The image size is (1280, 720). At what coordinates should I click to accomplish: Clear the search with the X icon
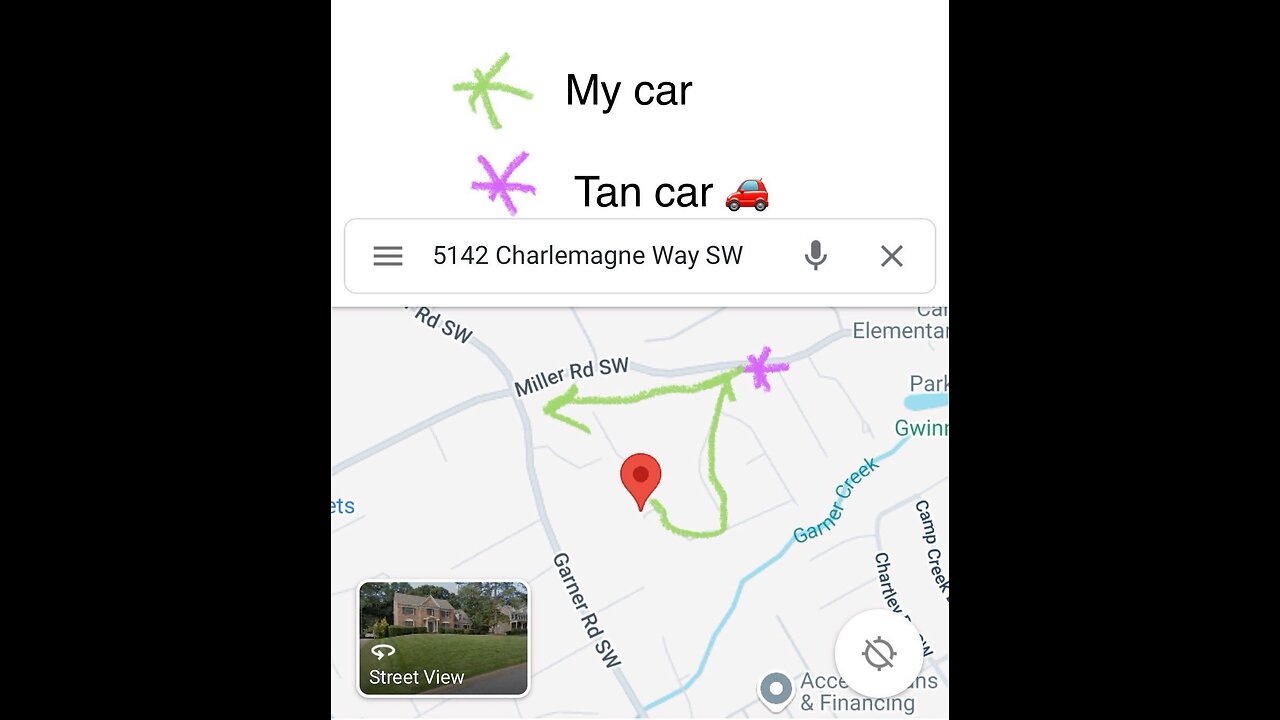(892, 256)
